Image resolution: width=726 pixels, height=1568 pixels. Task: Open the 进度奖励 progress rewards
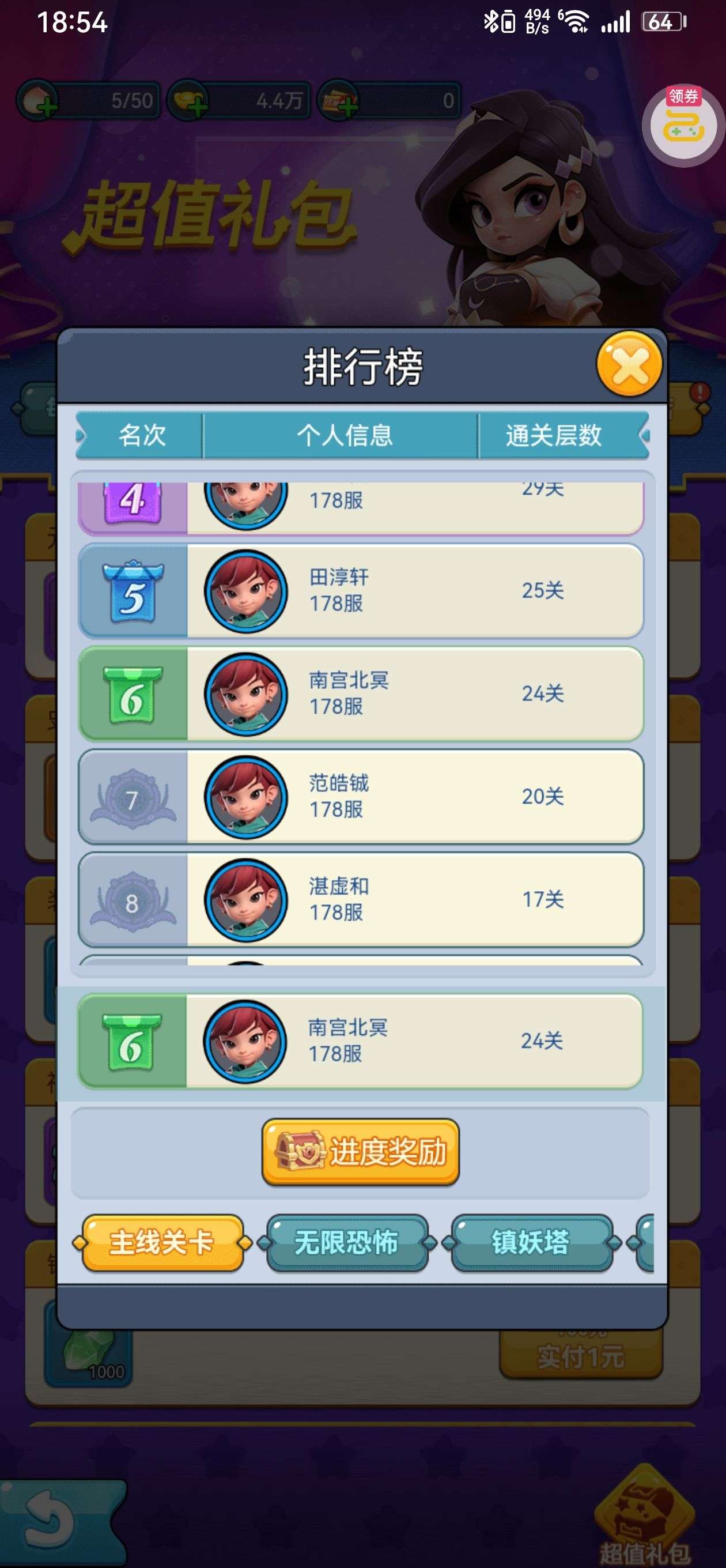point(360,1152)
